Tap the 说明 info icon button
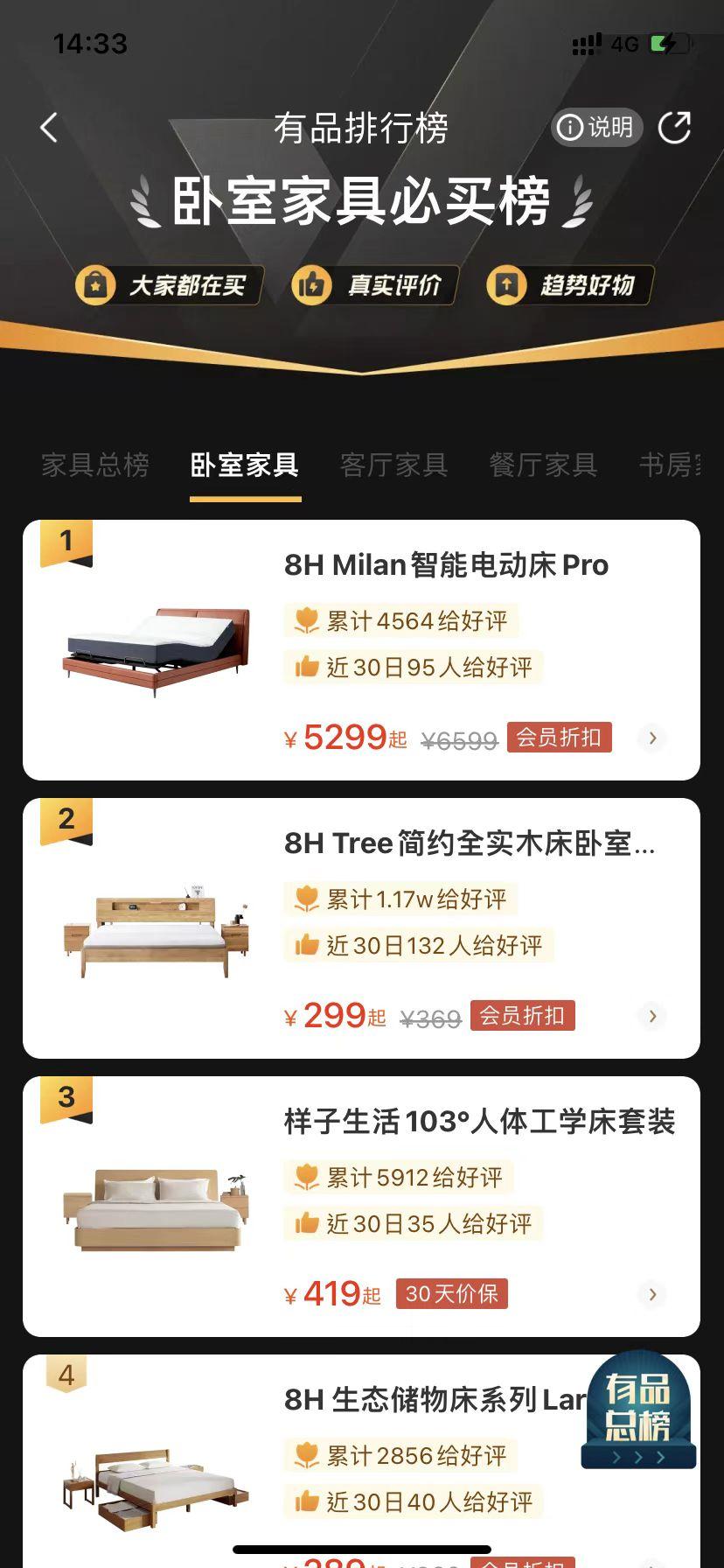The width and height of the screenshot is (724, 1568). [595, 127]
